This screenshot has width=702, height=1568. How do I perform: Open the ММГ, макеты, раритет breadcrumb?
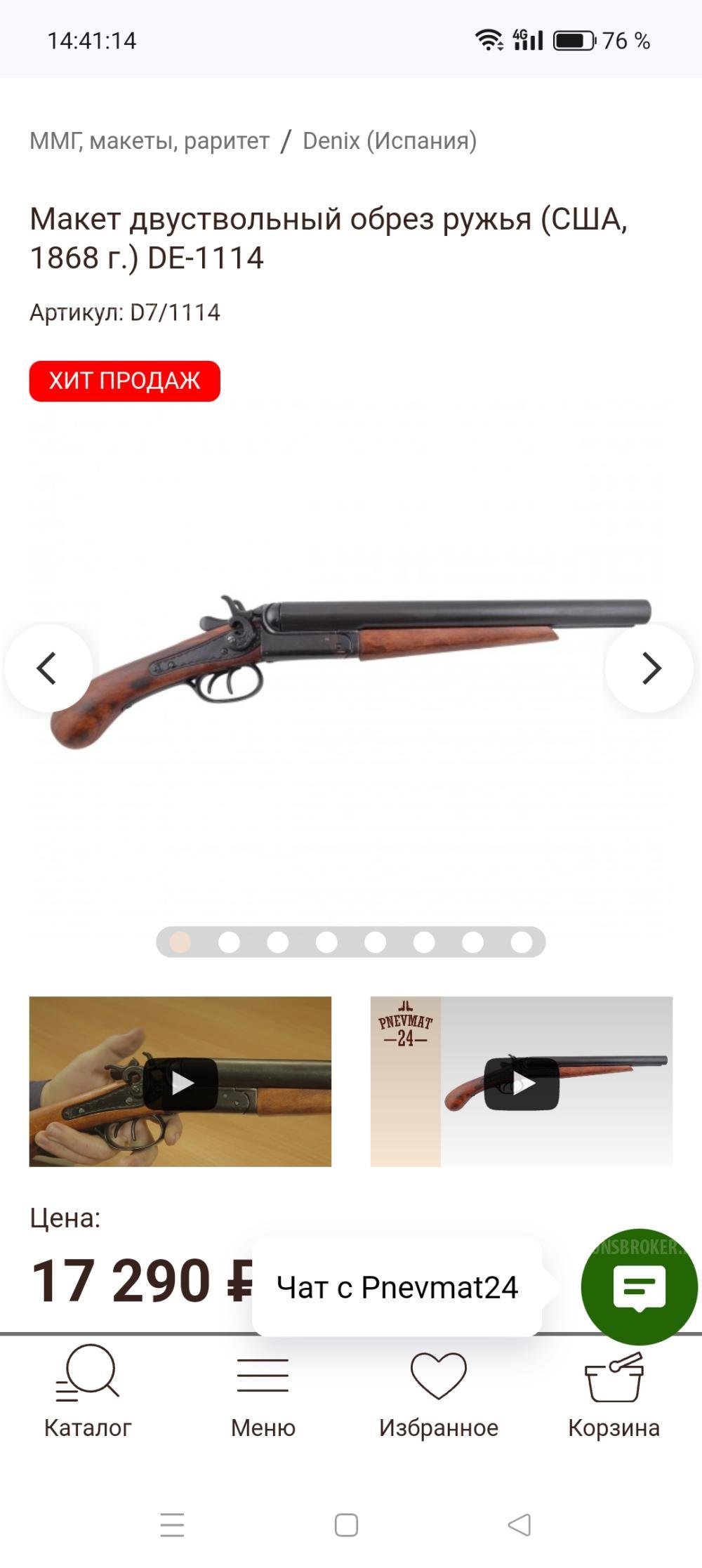(x=150, y=140)
